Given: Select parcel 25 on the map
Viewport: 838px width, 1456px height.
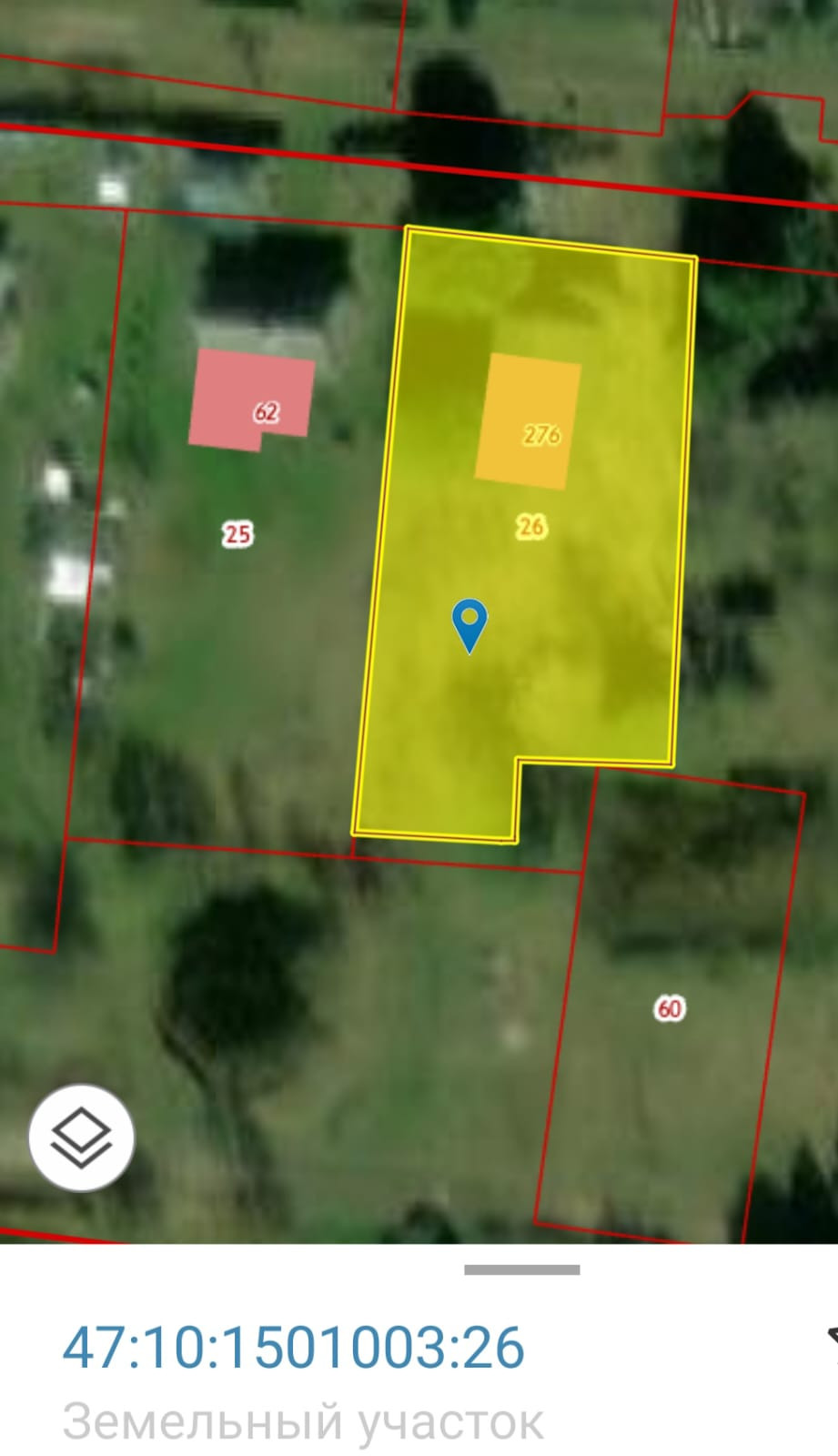Looking at the screenshot, I should (237, 533).
